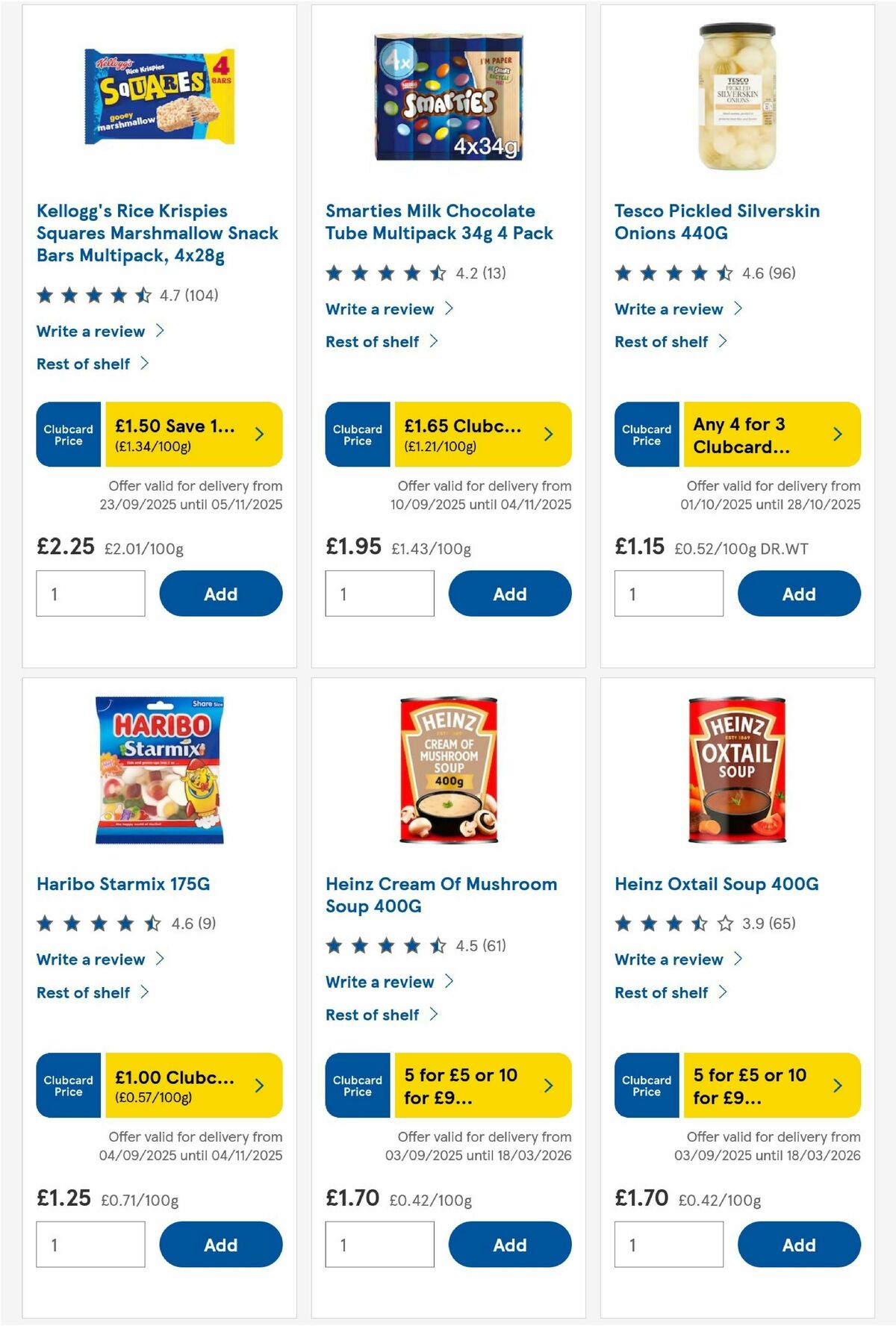This screenshot has height=1326, width=896.
Task: Click the Heinz Cream Of Mushroom Soup title
Action: [441, 894]
